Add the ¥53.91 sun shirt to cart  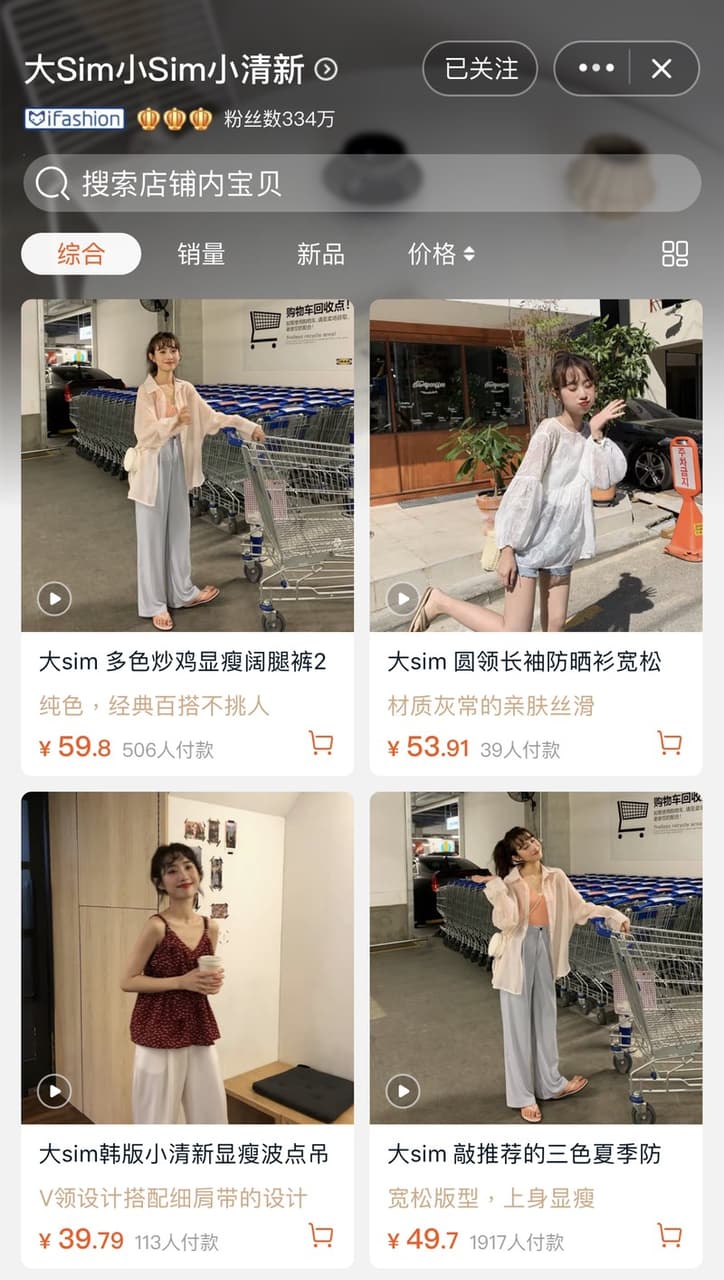(x=669, y=743)
